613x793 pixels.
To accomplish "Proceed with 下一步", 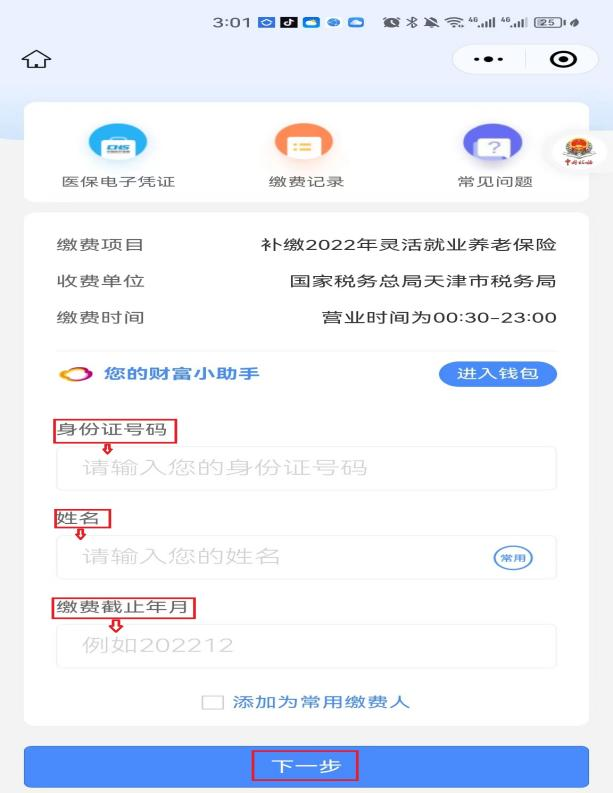I will [306, 767].
